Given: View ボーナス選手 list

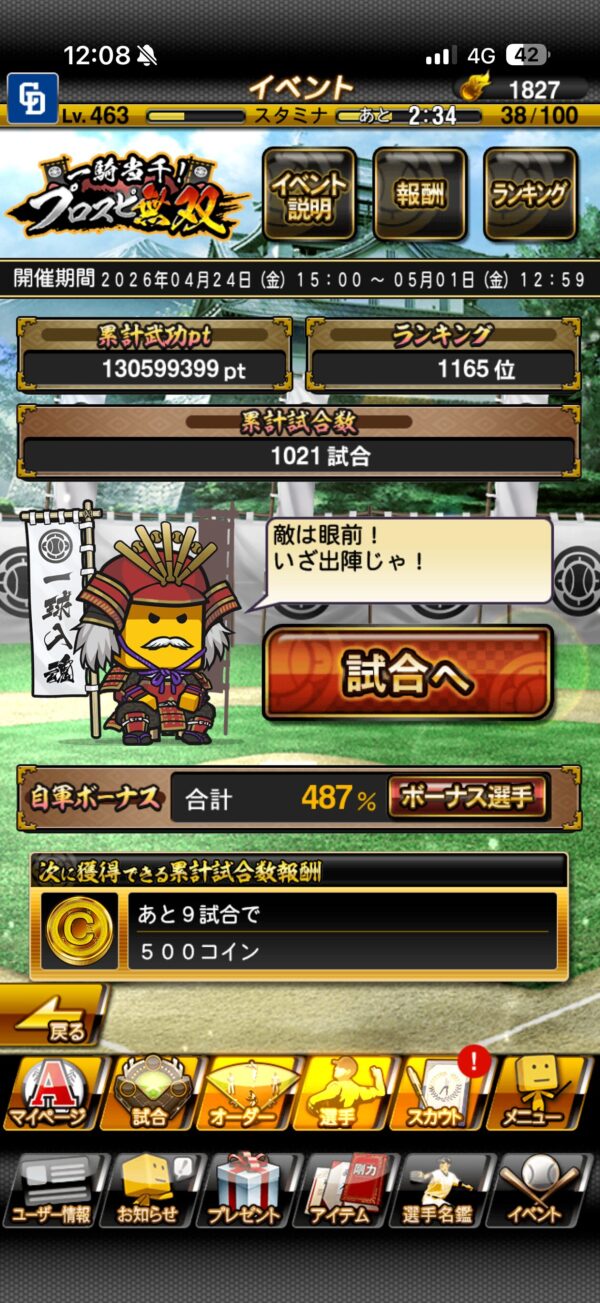Looking at the screenshot, I should [468, 798].
